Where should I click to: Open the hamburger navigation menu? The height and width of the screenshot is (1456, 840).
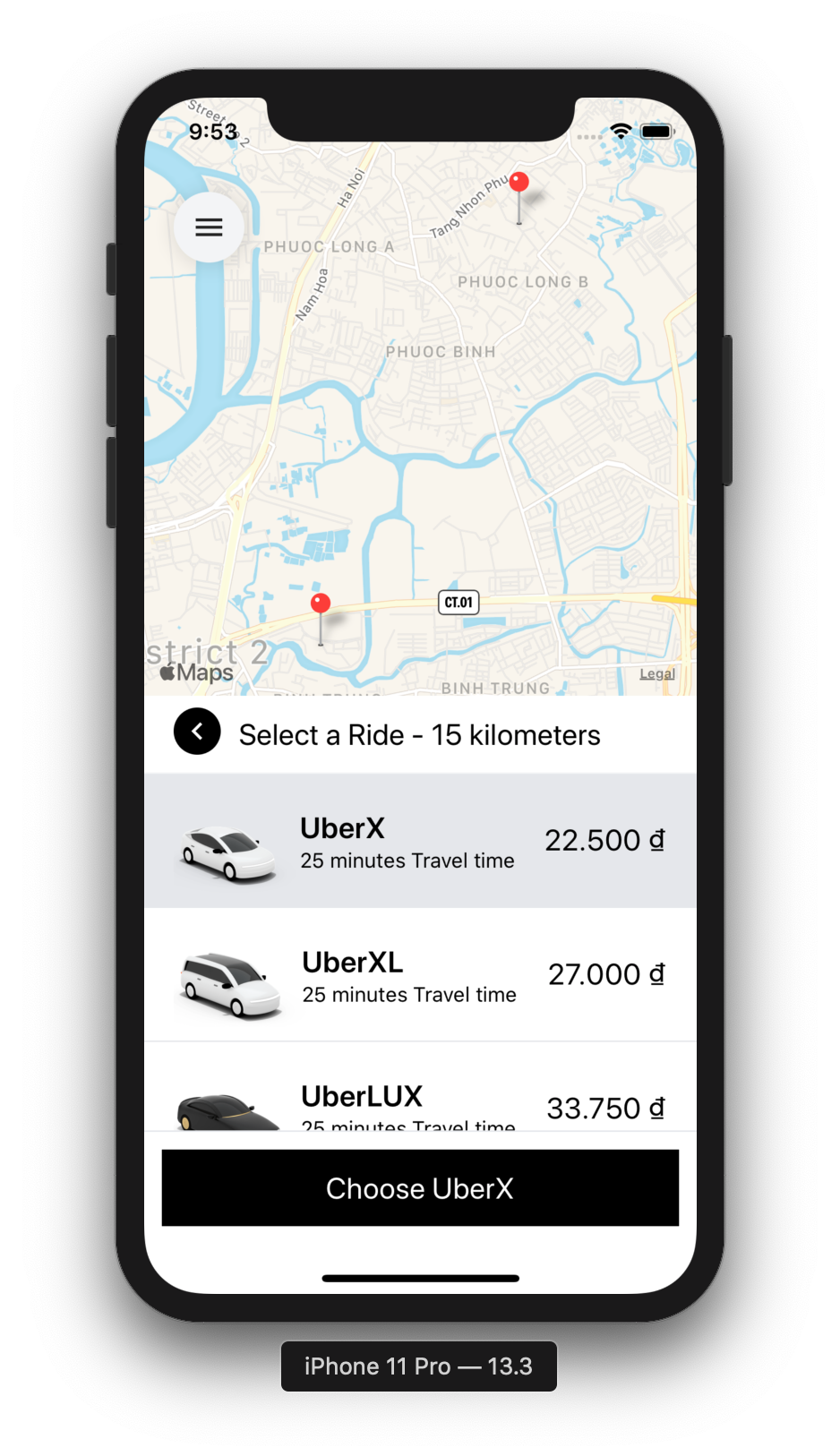click(x=209, y=227)
